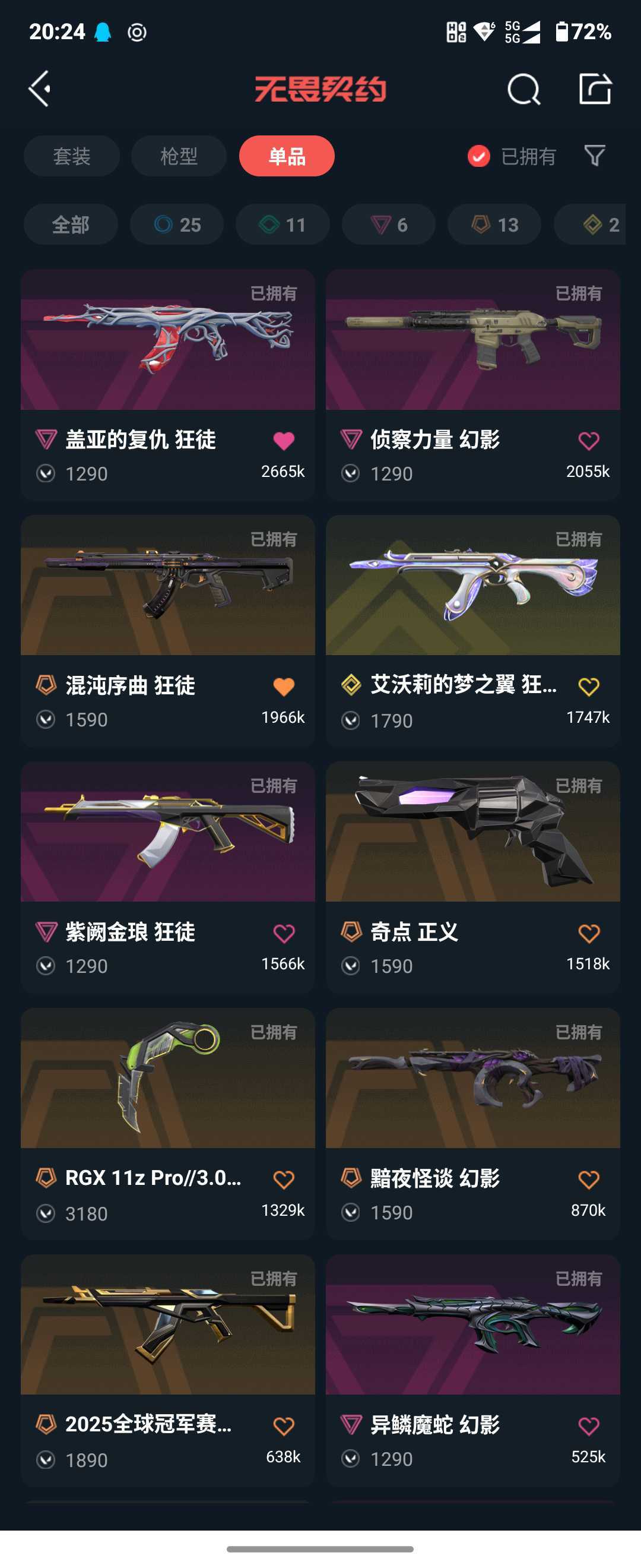Unlike the 混沌序曲 狂徒 skin
Screen dimensions: 641x1568
(x=283, y=687)
